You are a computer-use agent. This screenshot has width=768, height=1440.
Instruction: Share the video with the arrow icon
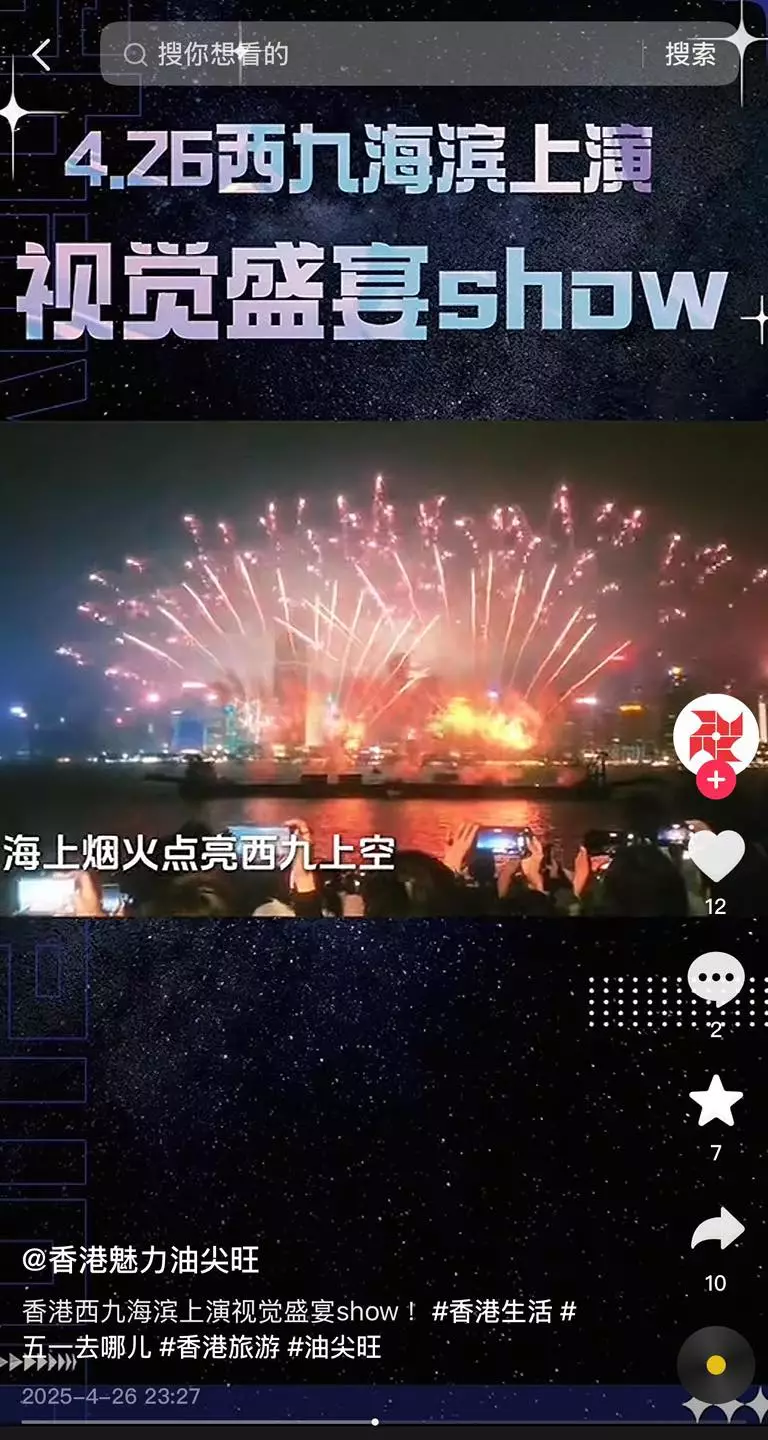click(716, 1231)
